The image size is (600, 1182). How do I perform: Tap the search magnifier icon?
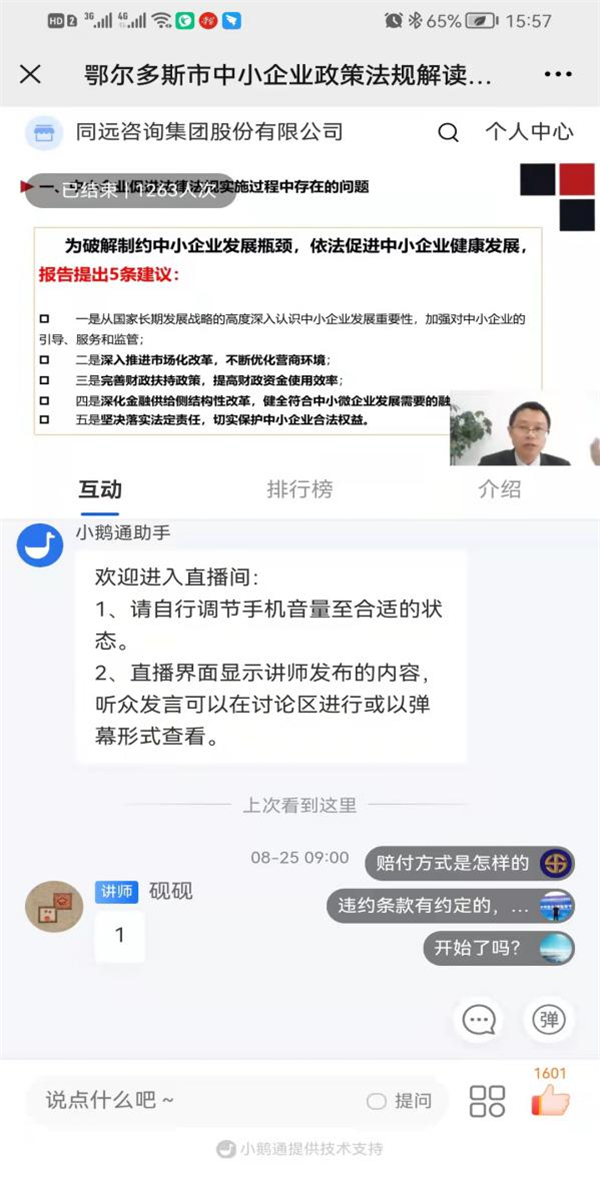(x=449, y=133)
